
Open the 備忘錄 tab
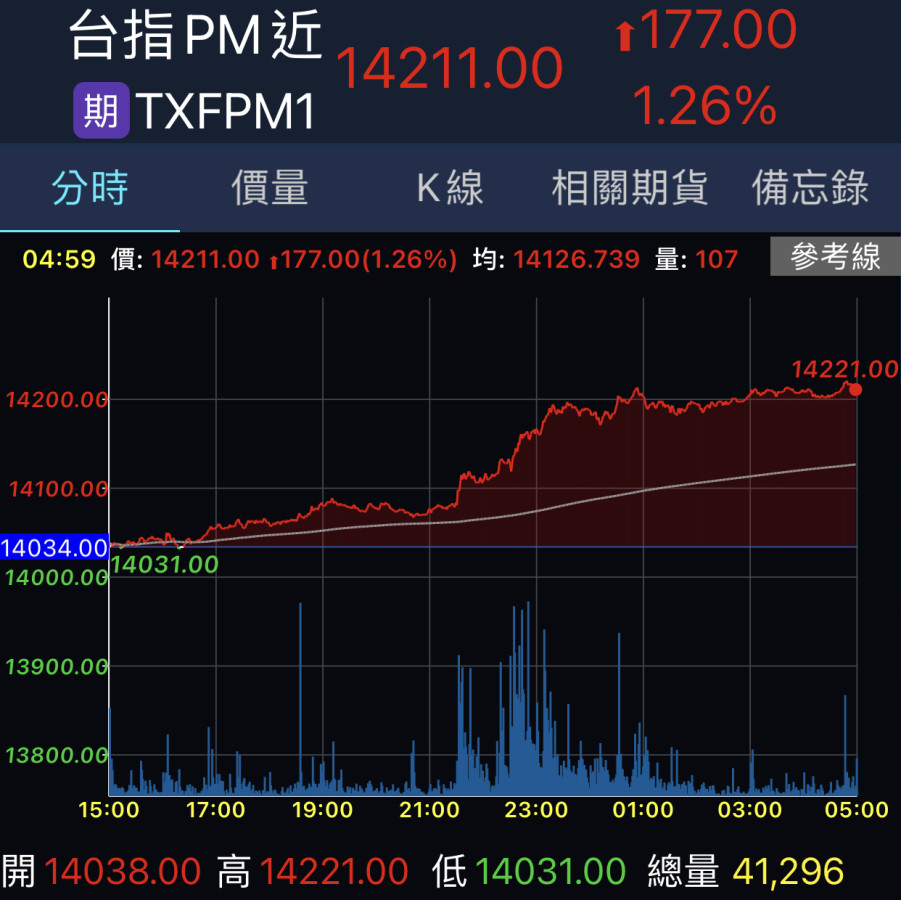point(810,188)
